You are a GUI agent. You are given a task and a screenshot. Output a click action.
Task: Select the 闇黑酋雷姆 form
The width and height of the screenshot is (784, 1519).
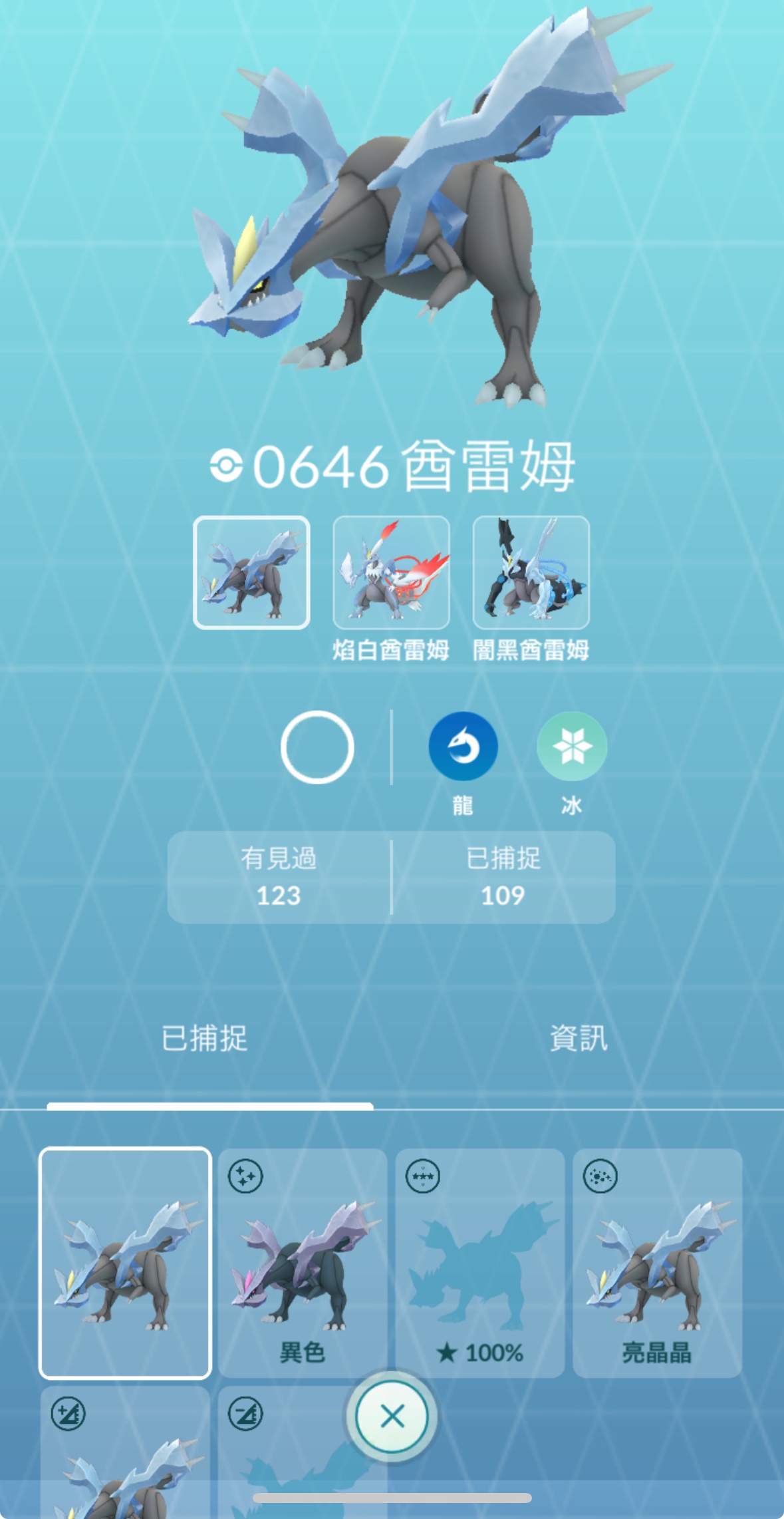click(x=531, y=573)
